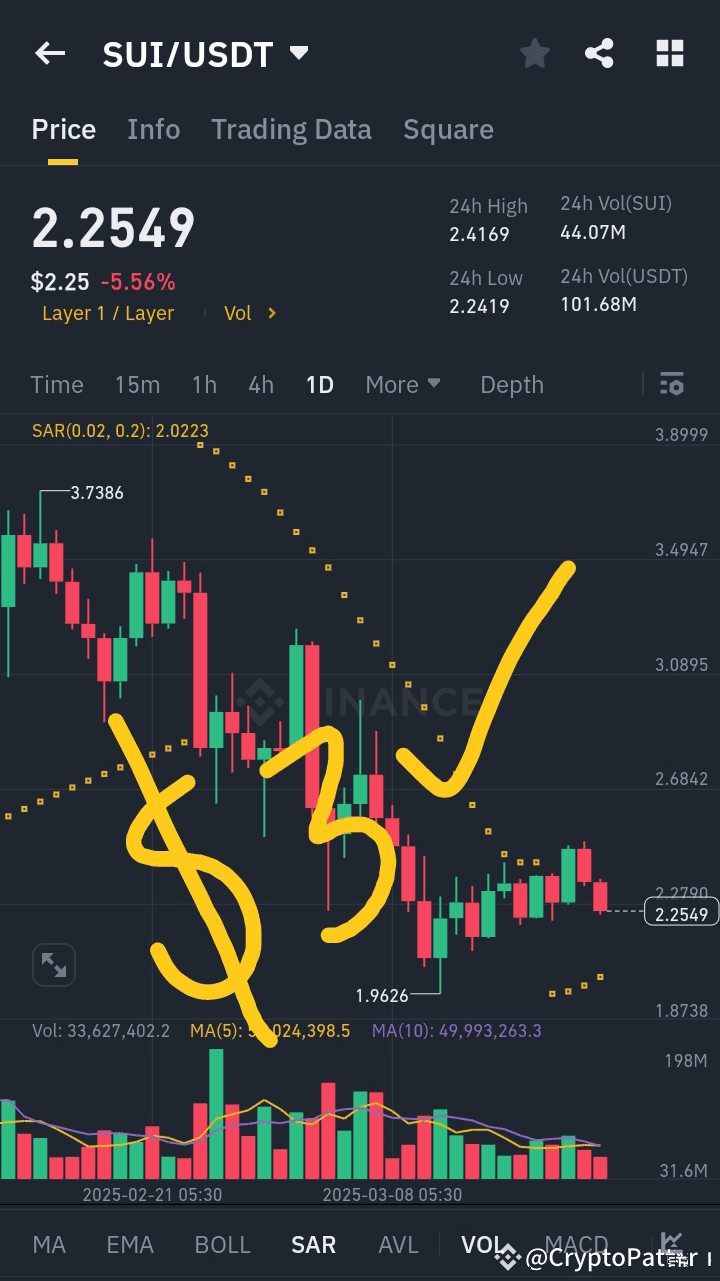The width and height of the screenshot is (720, 1281).
Task: Open chart settings icon beside Depth
Action: pos(672,383)
